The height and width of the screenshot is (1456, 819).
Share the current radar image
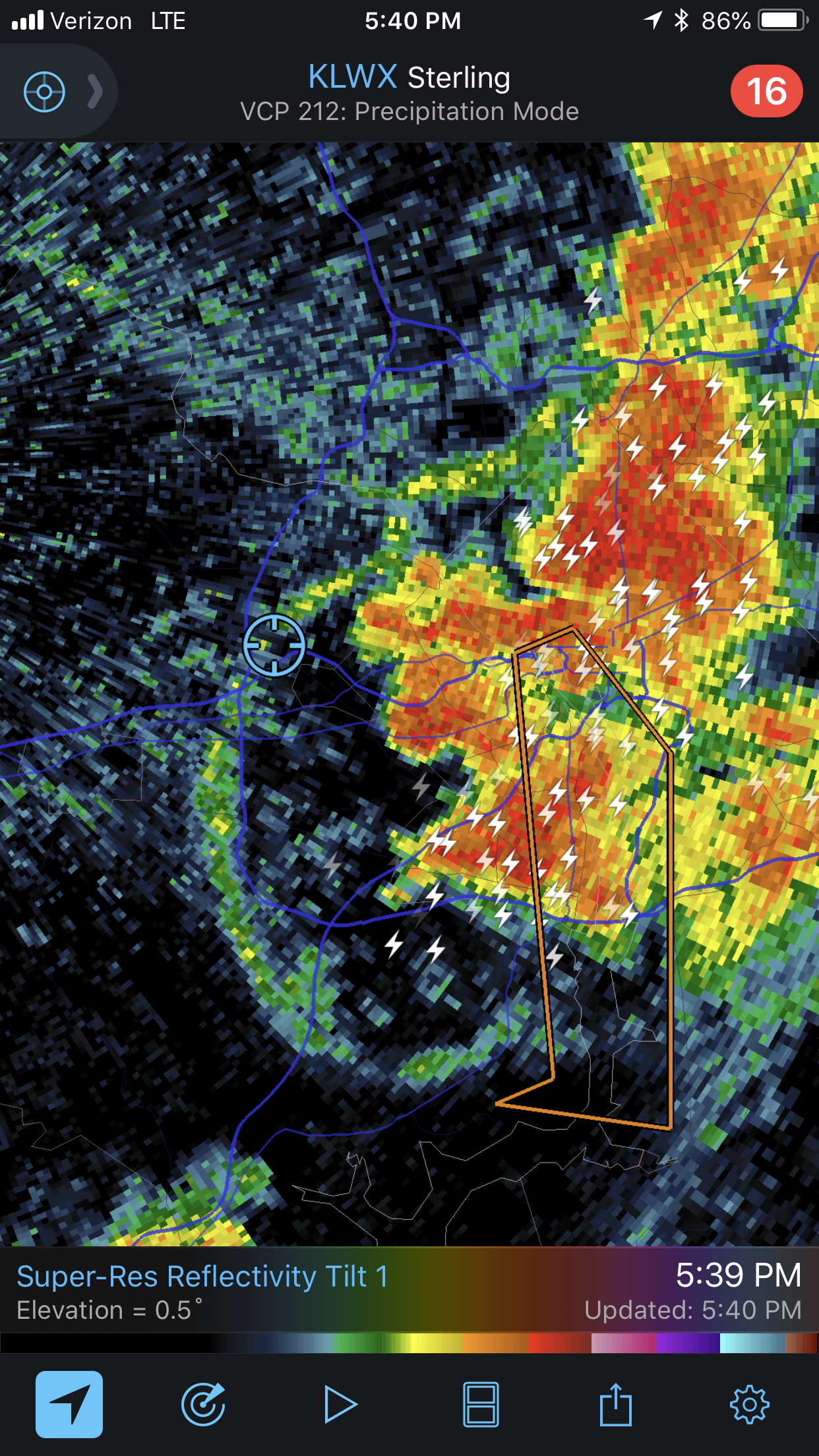[616, 1404]
